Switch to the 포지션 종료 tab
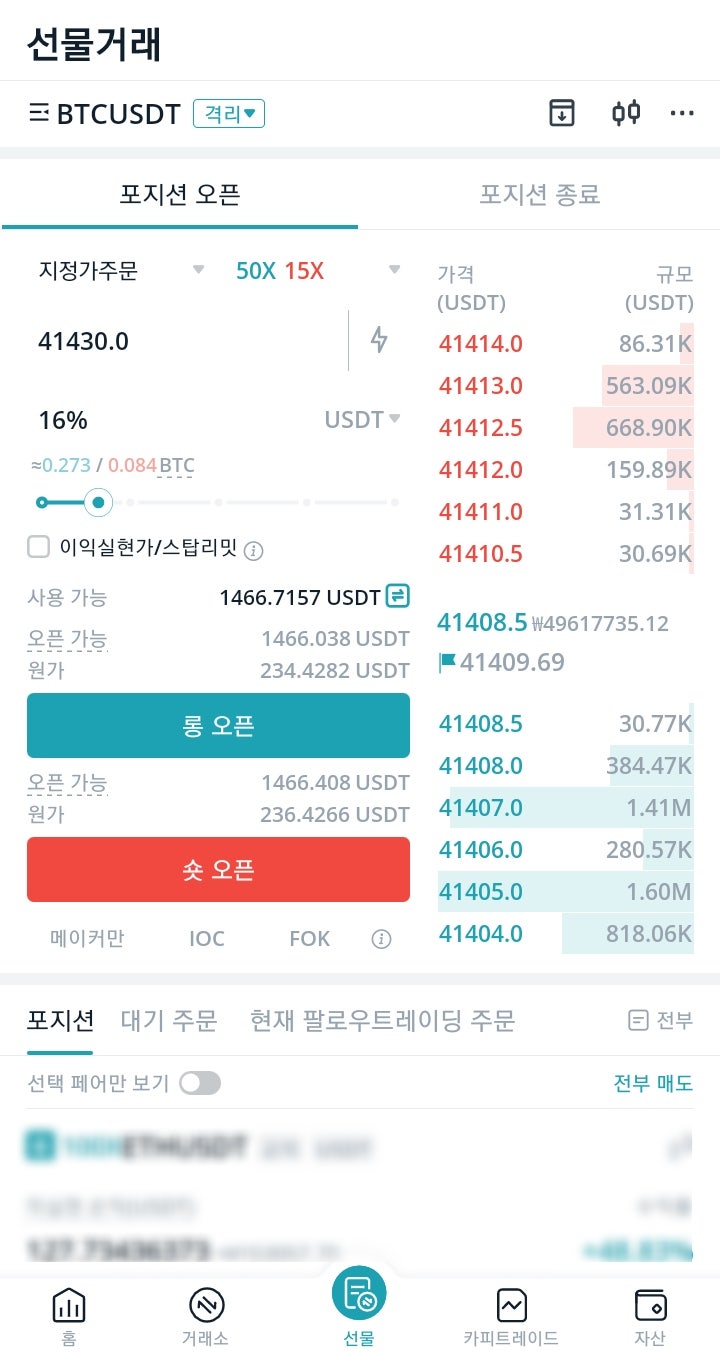 pyautogui.click(x=541, y=197)
